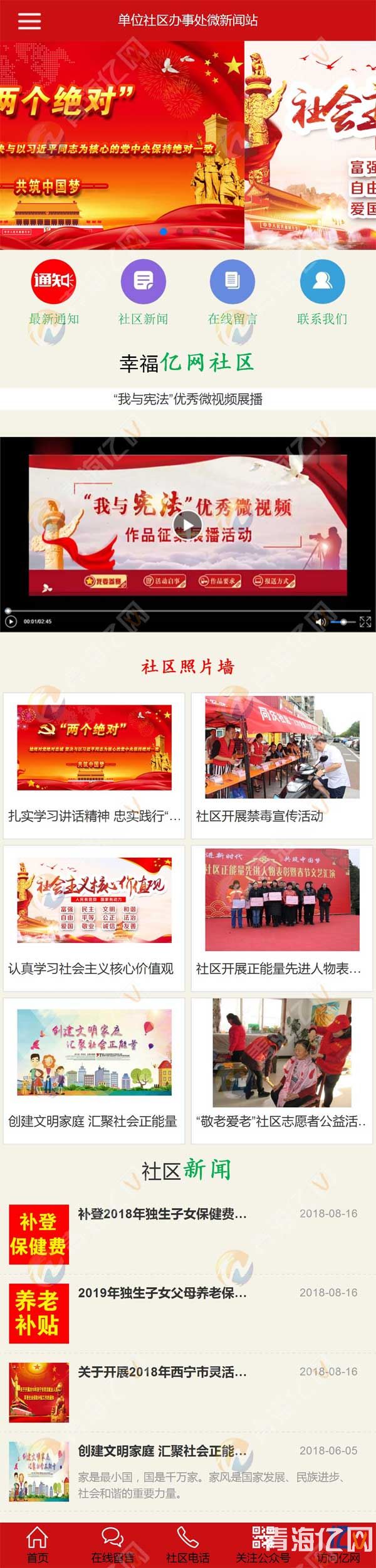Open photo card 敬老爱老社区志愿者公益活动
The width and height of the screenshot is (376, 1568).
pyautogui.click(x=282, y=1070)
